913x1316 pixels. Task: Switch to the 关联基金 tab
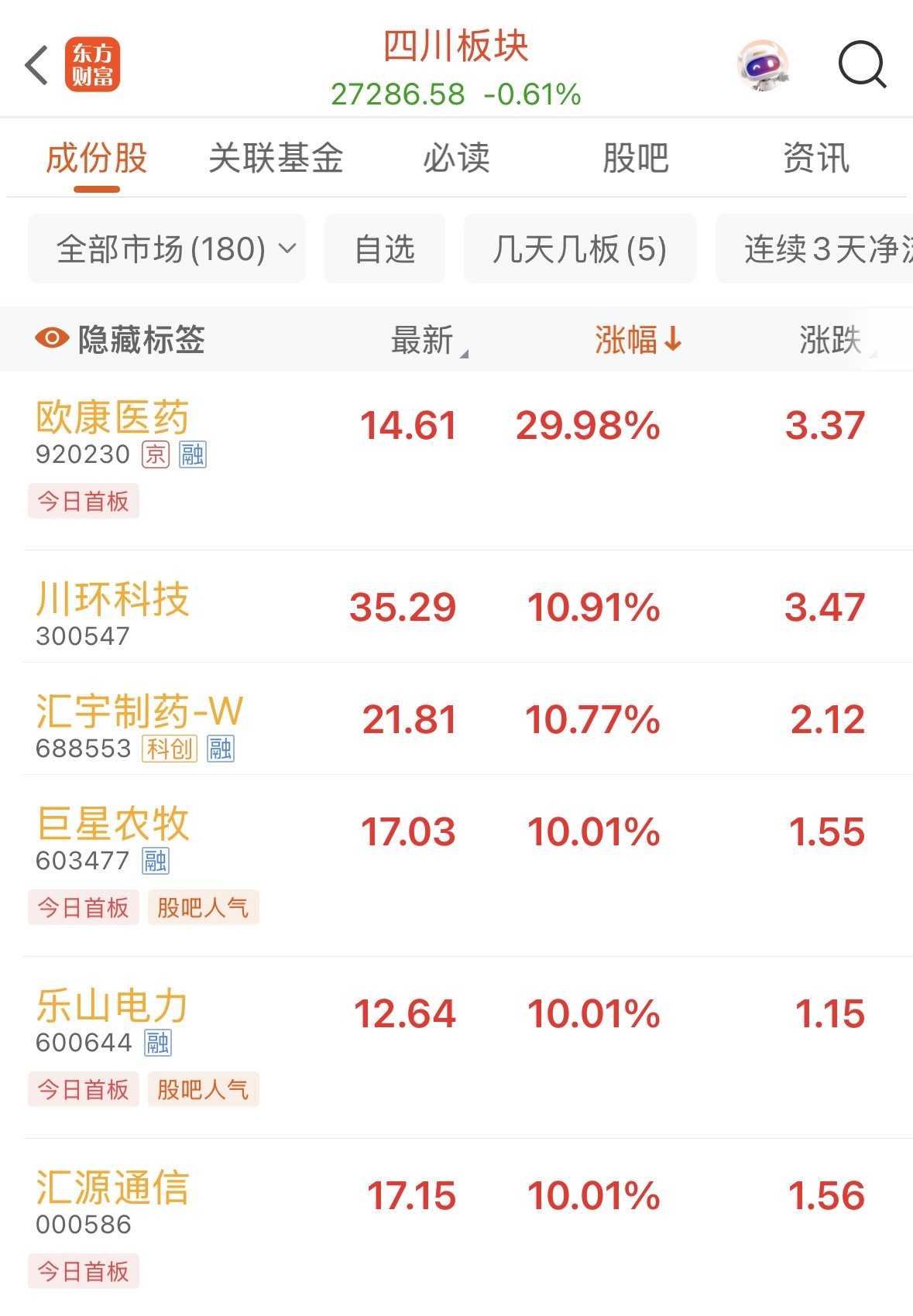coord(276,159)
